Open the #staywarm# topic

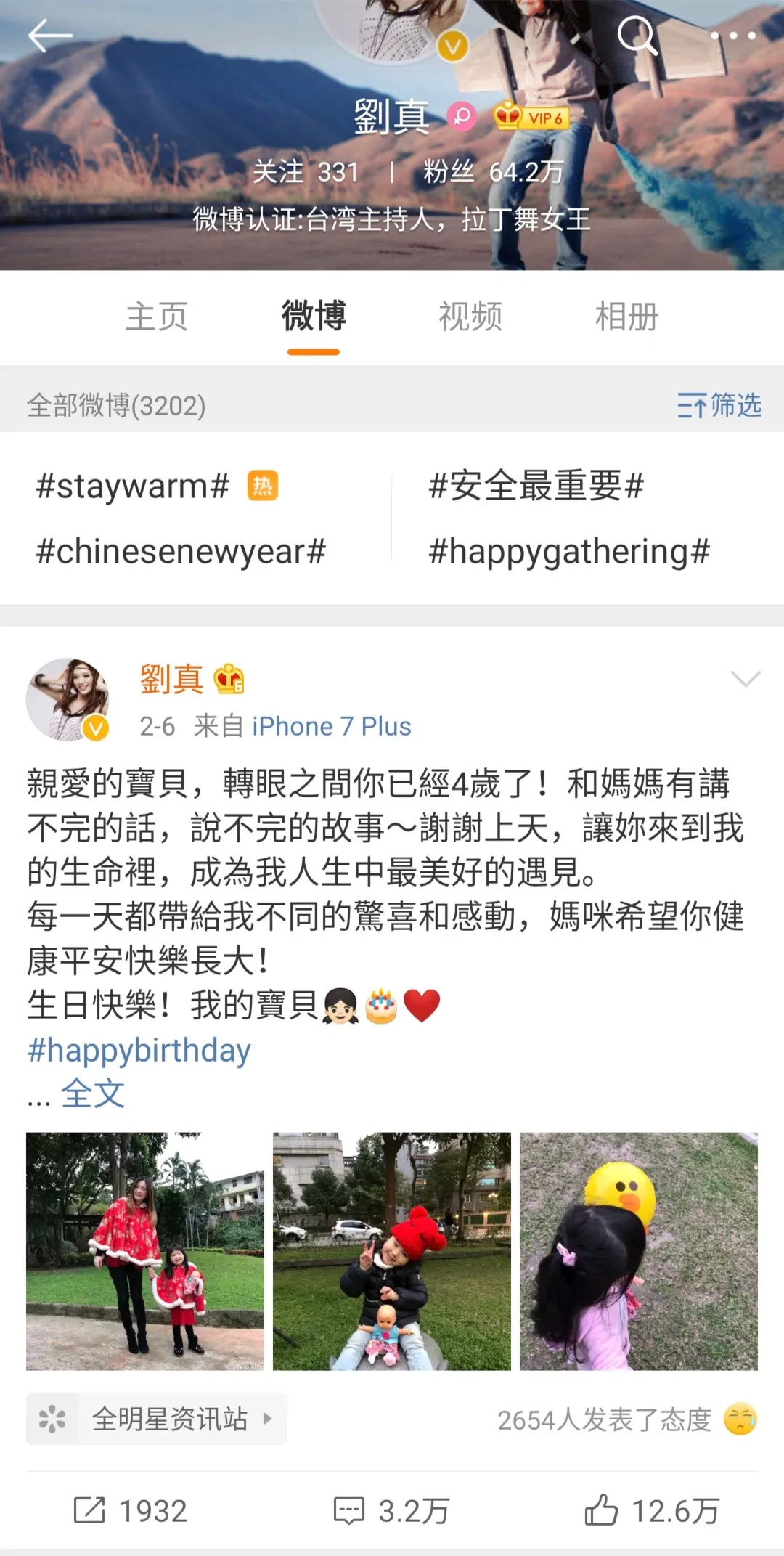[x=133, y=486]
